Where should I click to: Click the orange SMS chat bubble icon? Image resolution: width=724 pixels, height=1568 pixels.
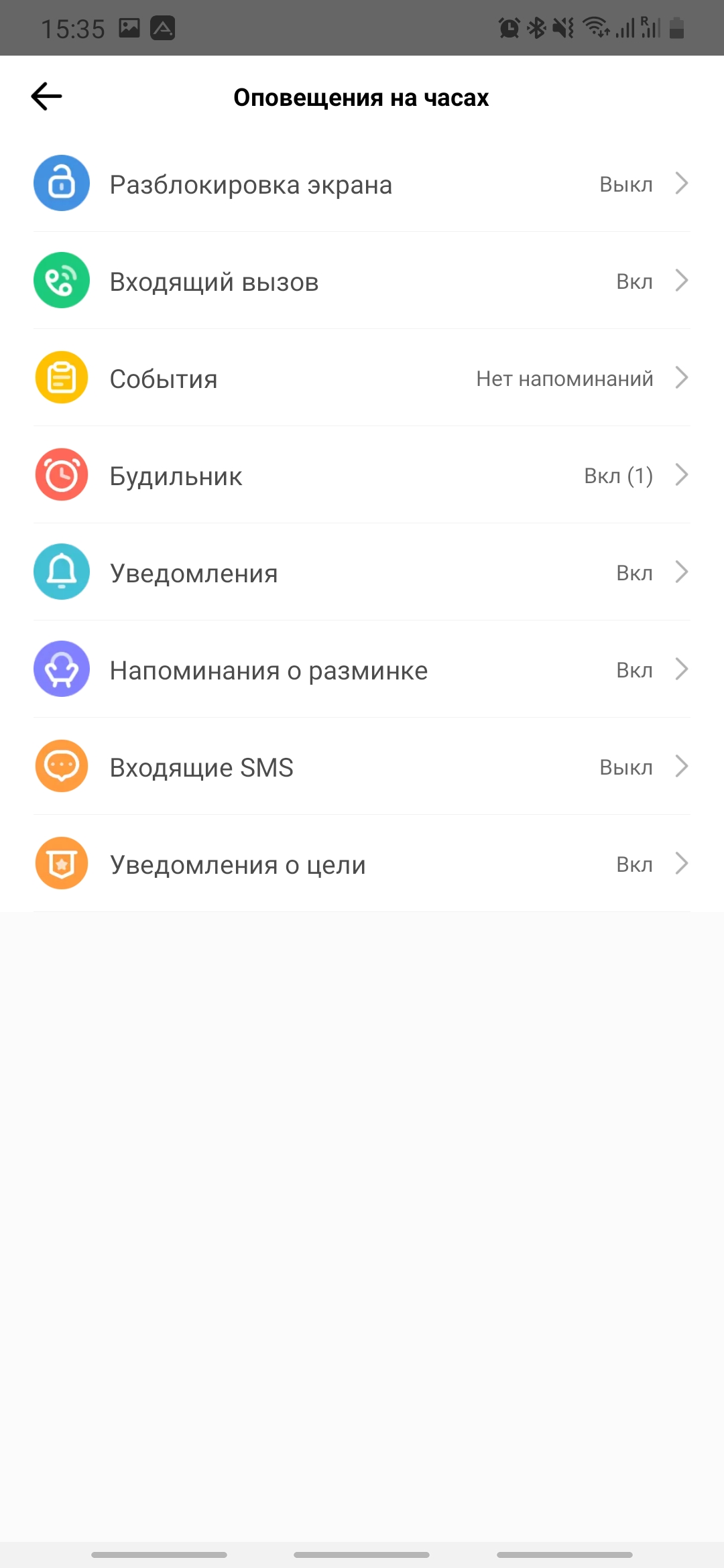(x=61, y=766)
